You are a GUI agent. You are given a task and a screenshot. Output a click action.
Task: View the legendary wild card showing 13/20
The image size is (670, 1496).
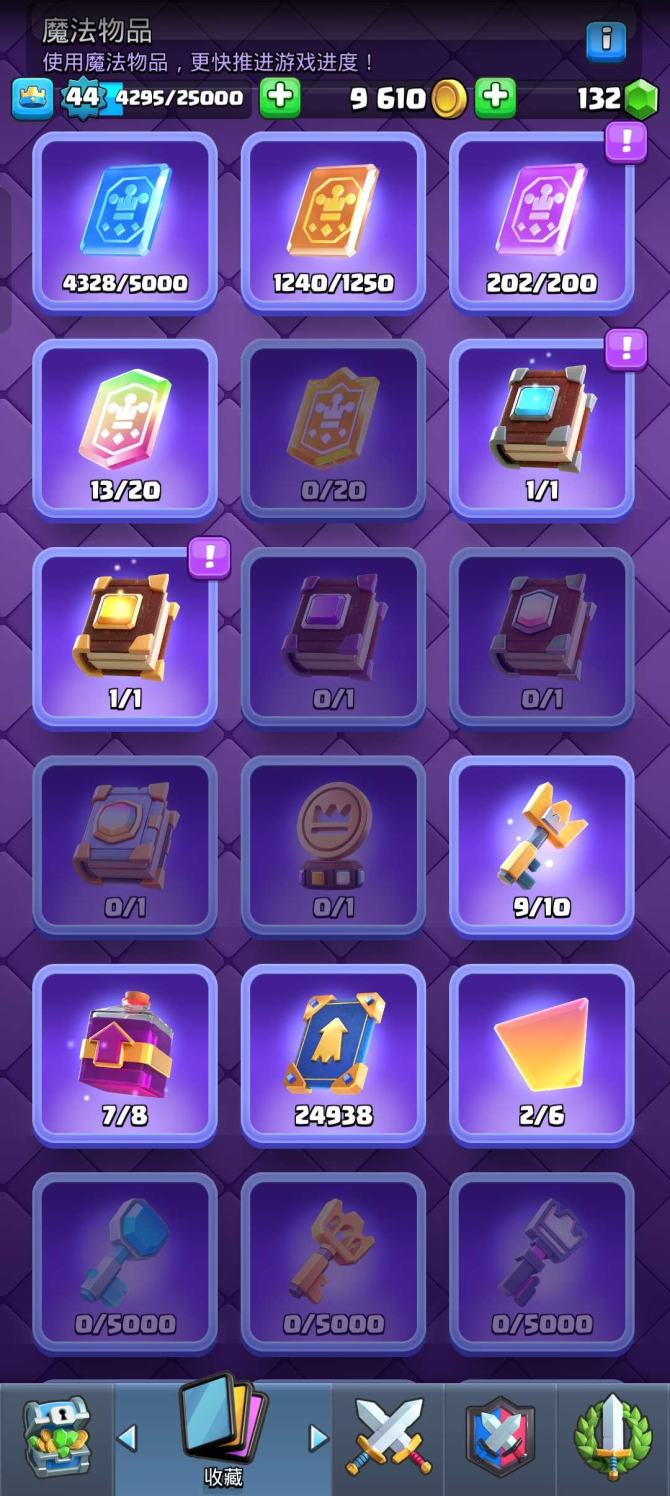coord(125,430)
